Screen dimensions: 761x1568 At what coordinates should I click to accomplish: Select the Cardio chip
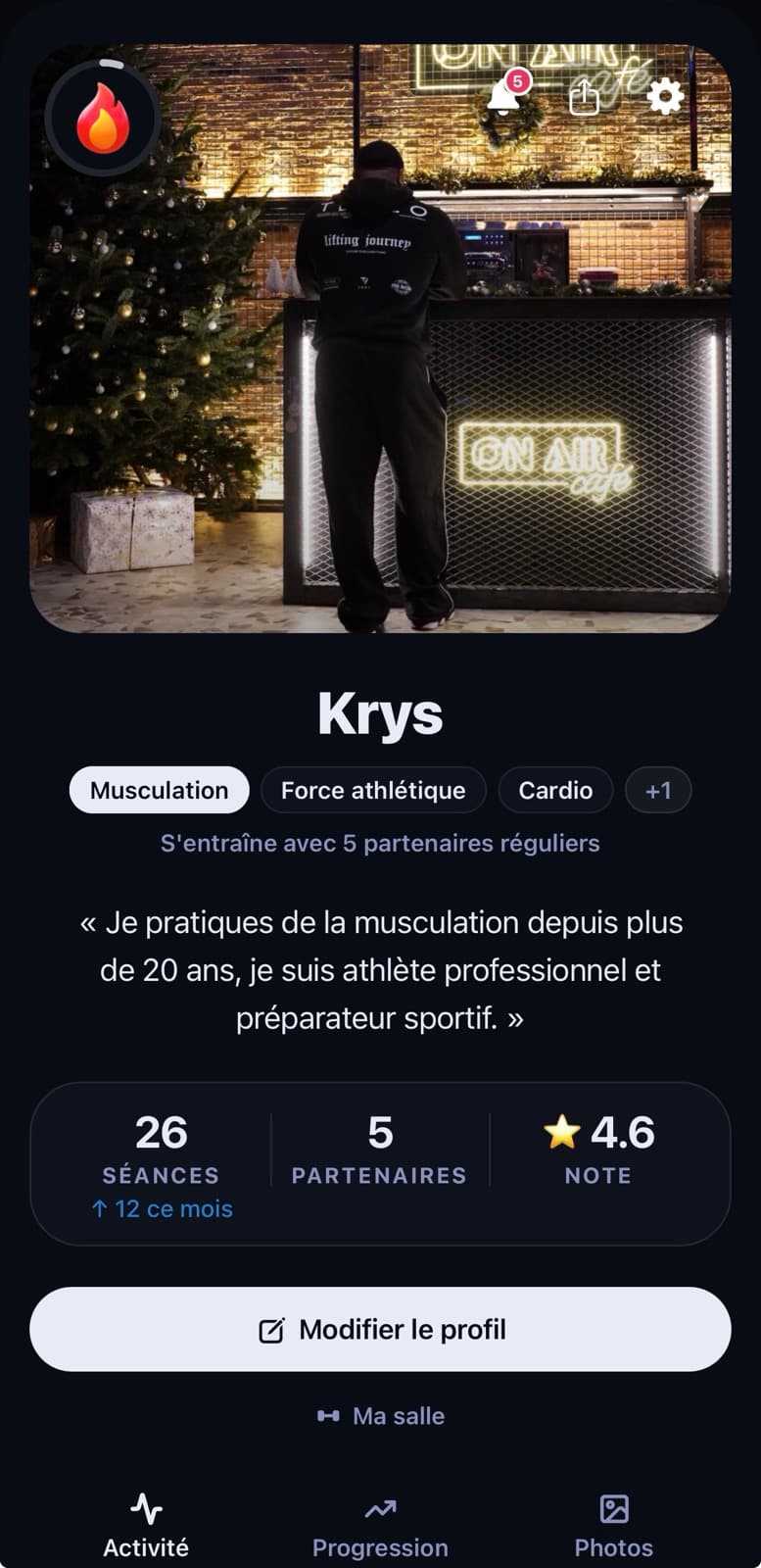(555, 790)
